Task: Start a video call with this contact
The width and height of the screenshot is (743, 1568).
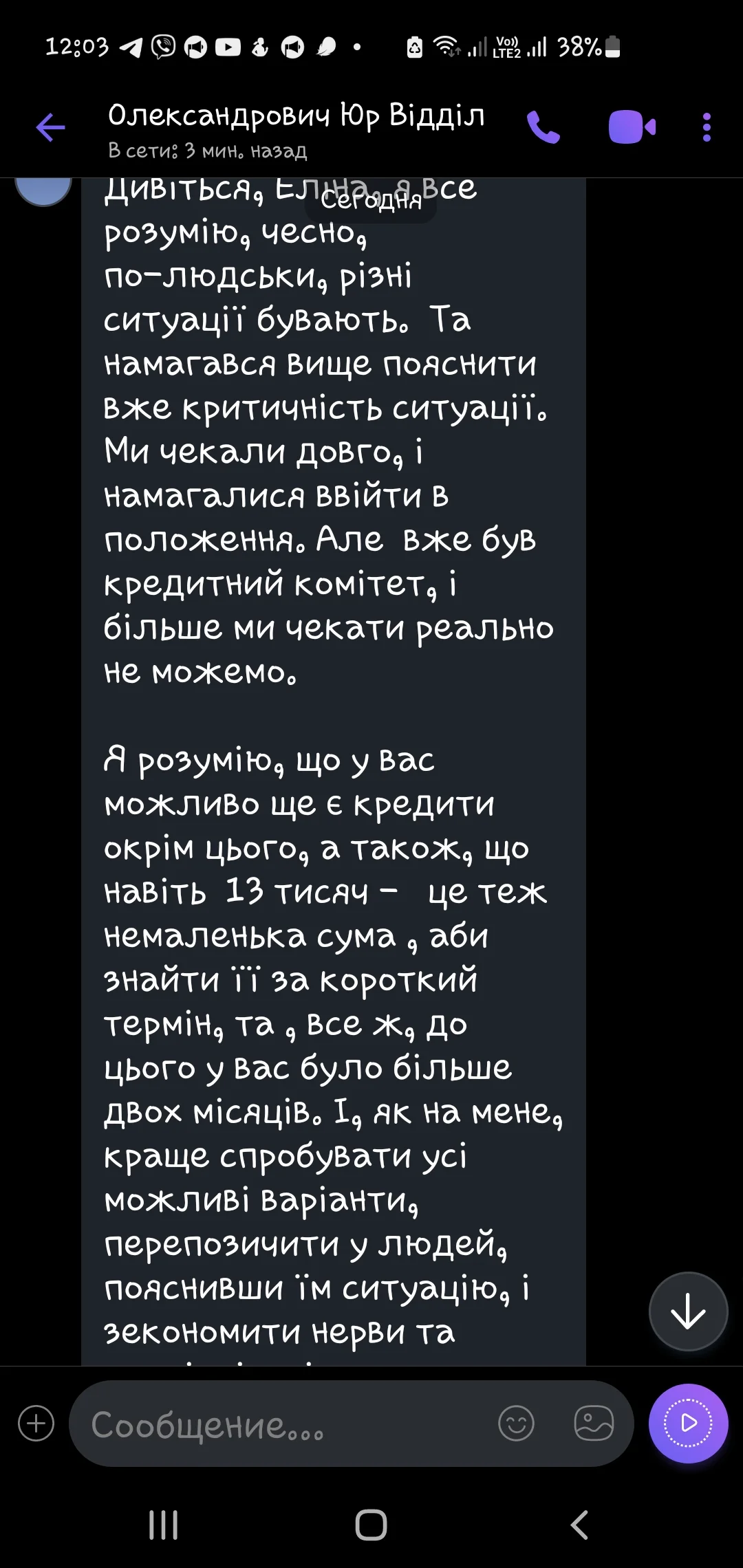Action: pyautogui.click(x=632, y=127)
